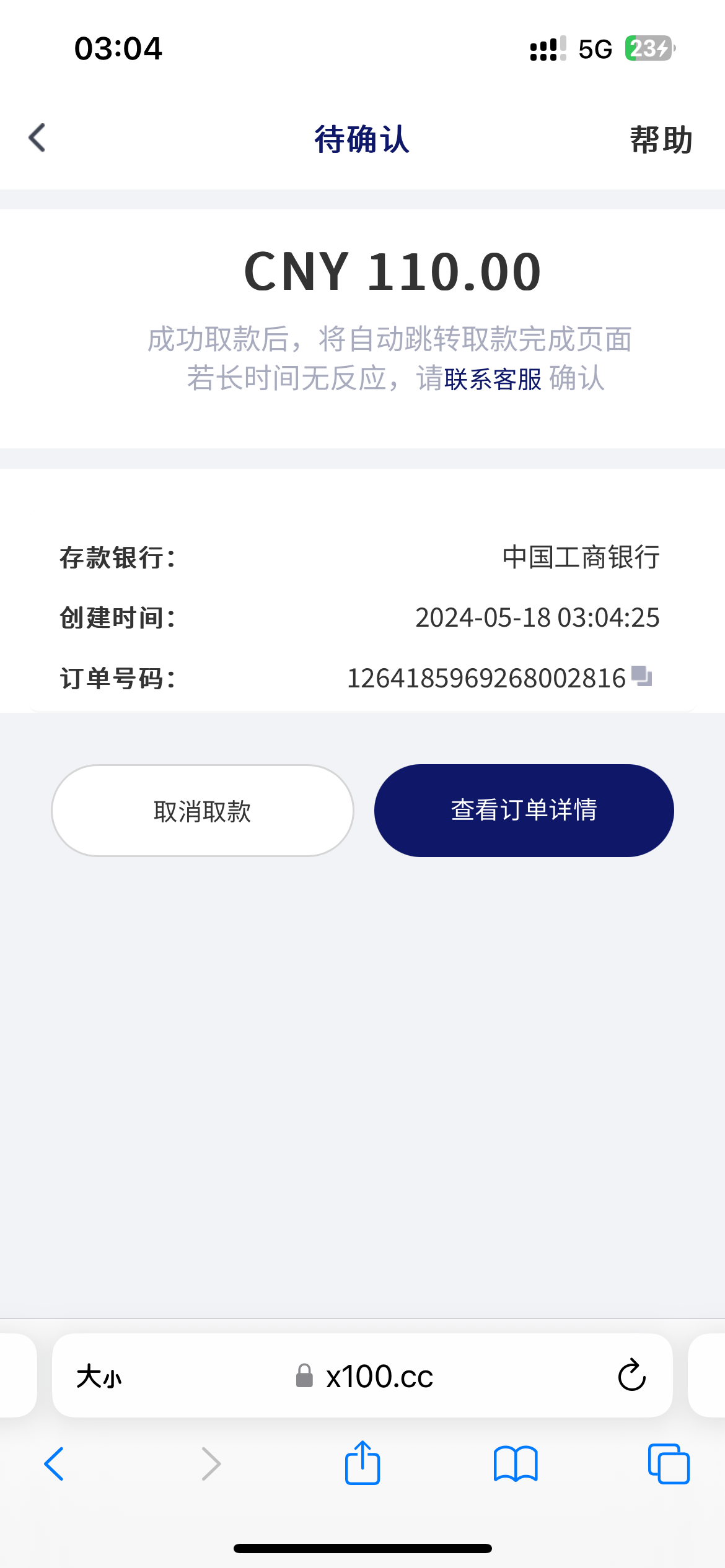
Task: Open Safari bookmarks
Action: coord(516,1464)
